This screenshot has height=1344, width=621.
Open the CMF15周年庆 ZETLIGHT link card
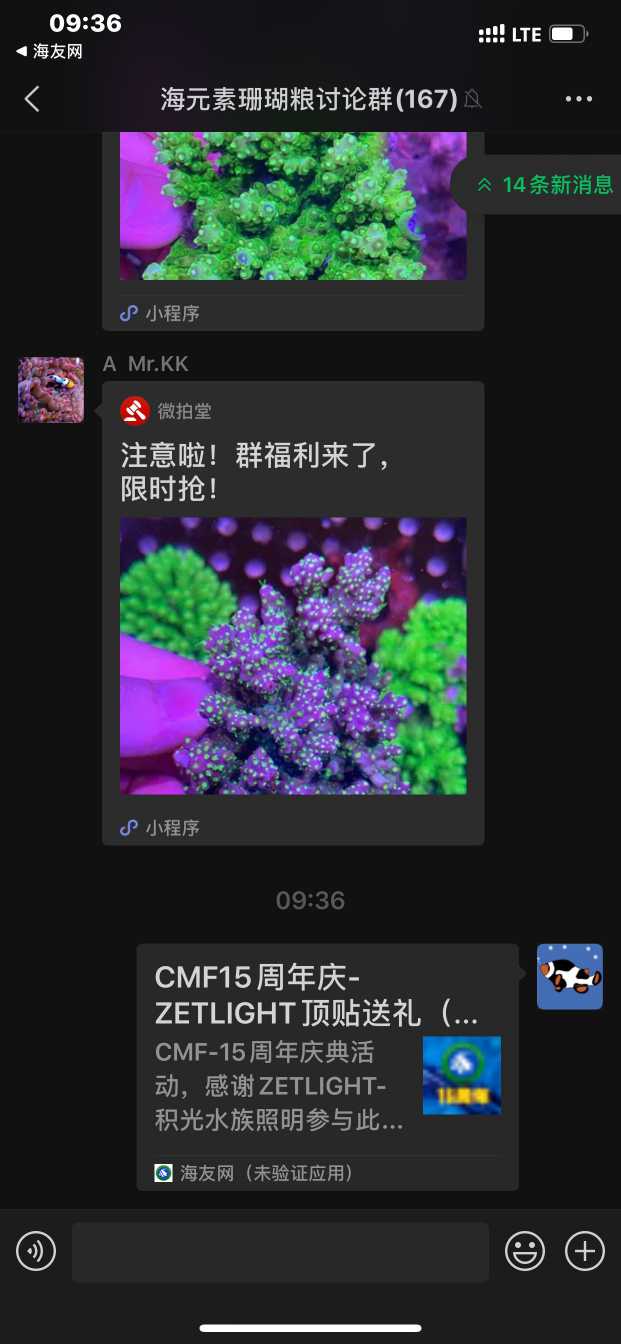[327, 1065]
